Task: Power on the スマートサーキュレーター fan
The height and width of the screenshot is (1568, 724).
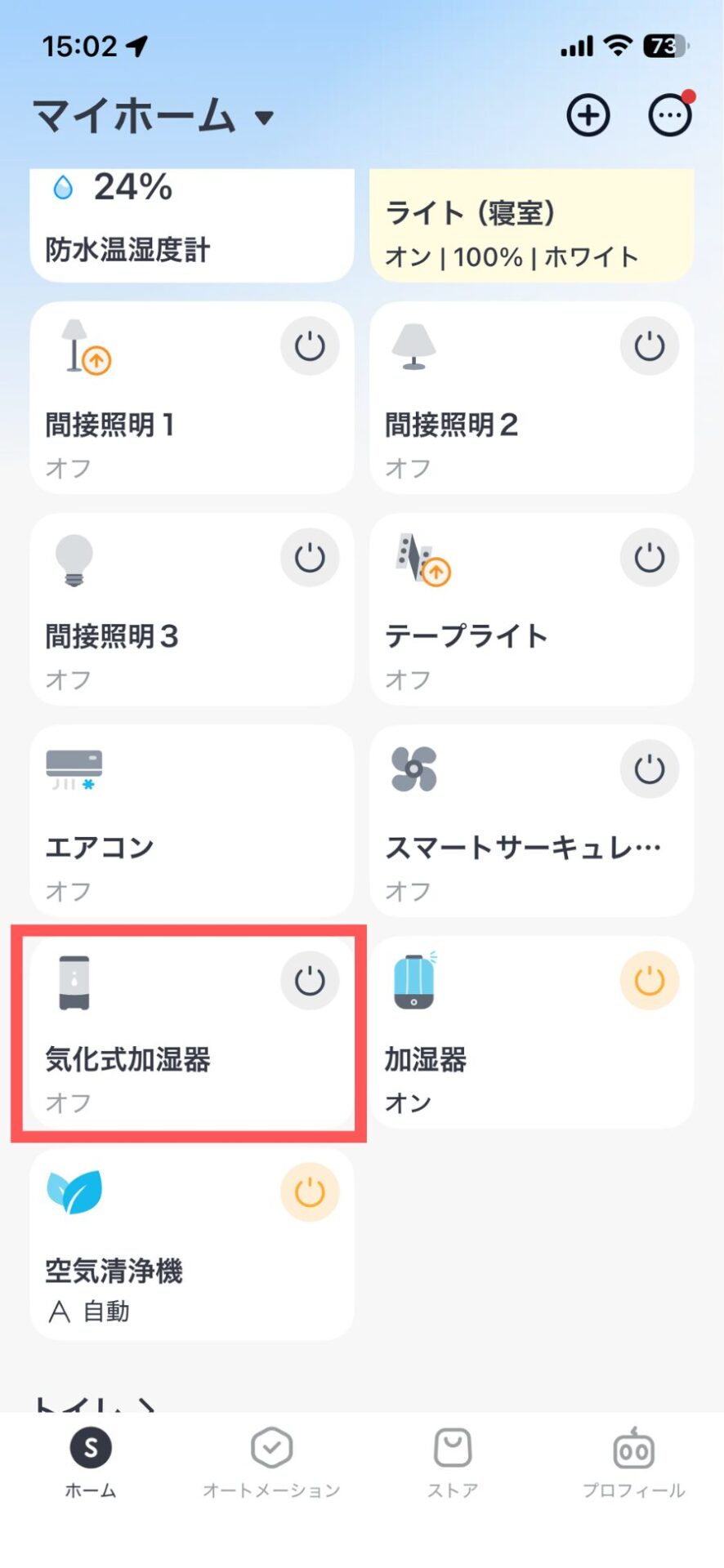Action: coord(650,769)
